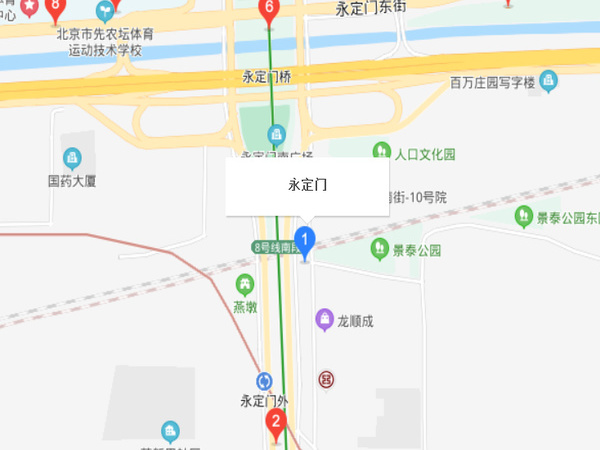Select the red marker numbered 6
This screenshot has width=600, height=450.
[x=268, y=10]
